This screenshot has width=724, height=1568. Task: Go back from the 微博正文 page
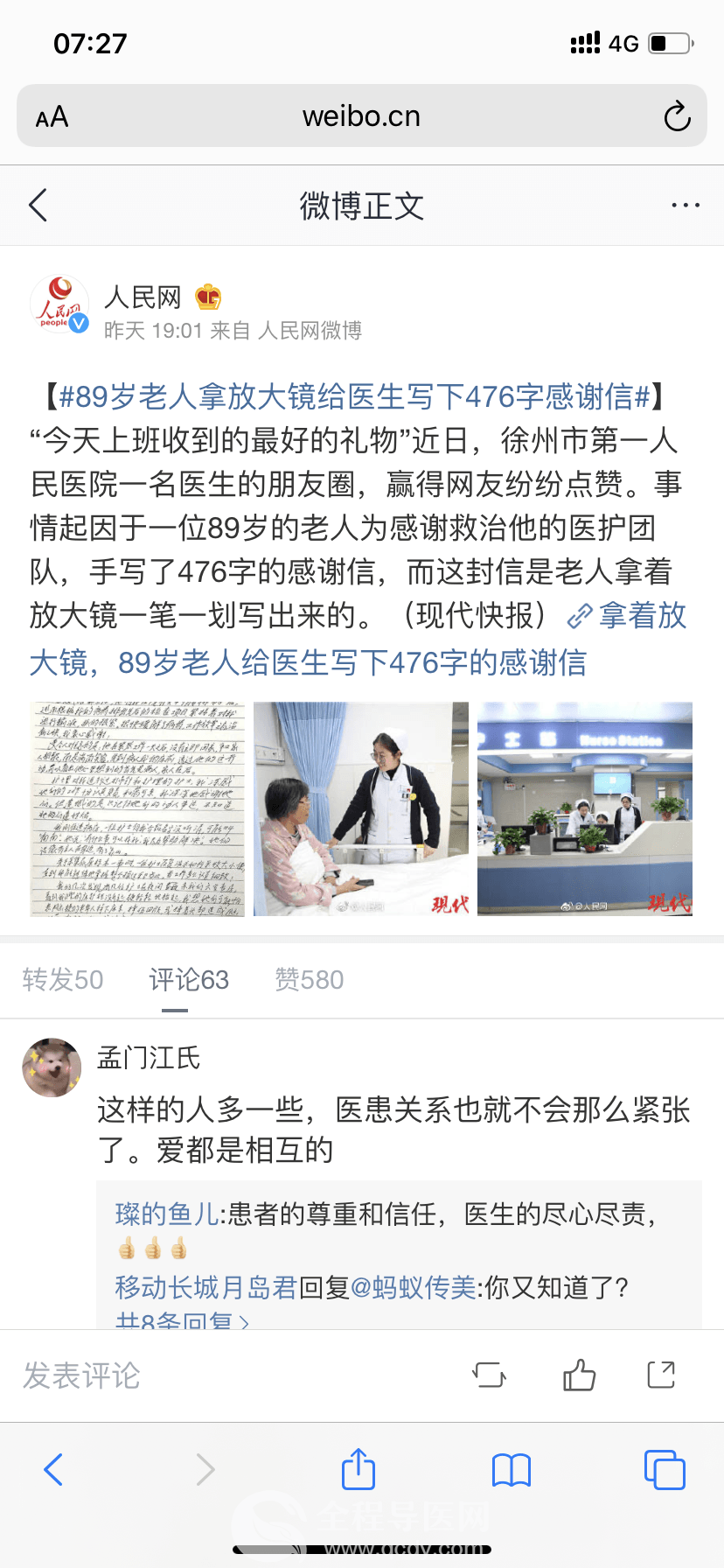(x=38, y=206)
